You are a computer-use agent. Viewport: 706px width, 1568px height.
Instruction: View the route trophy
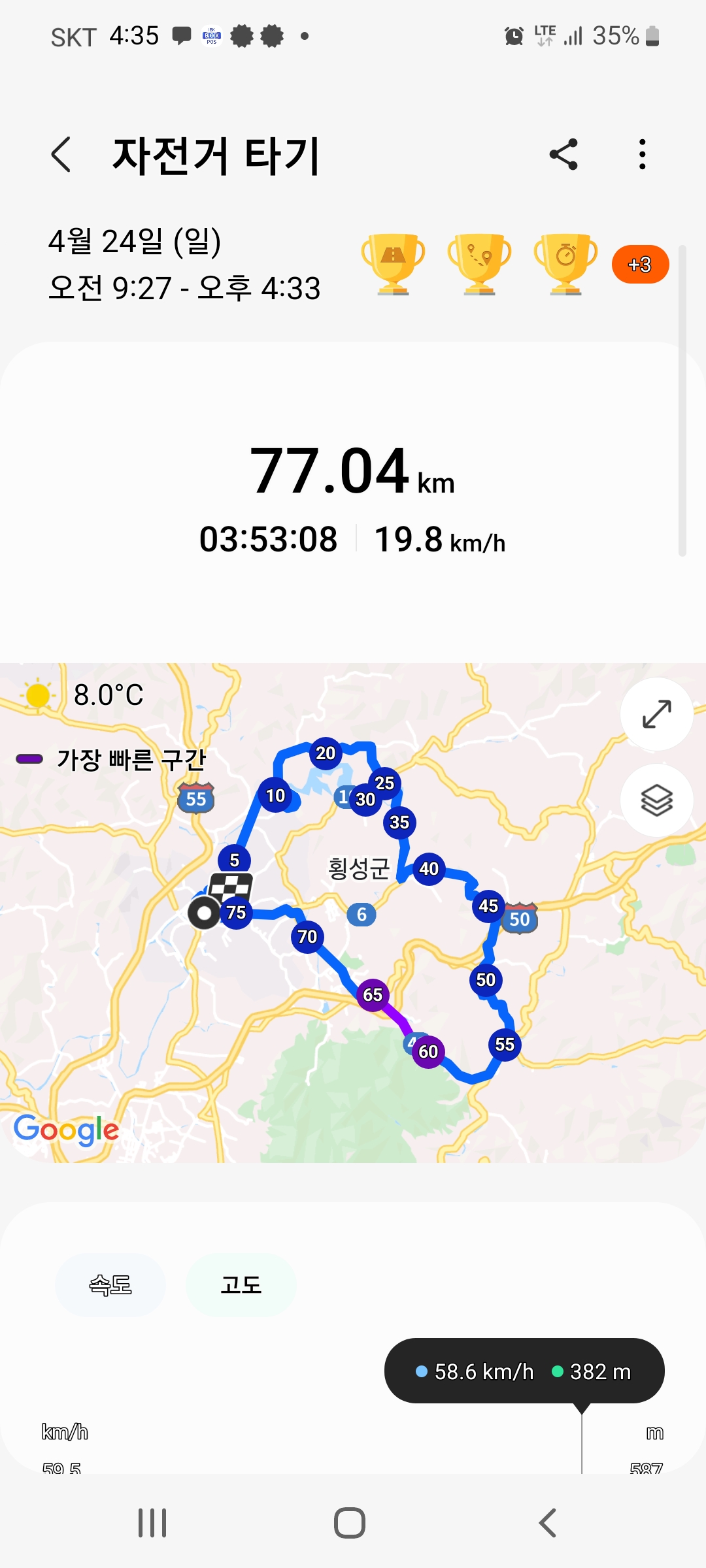(479, 264)
